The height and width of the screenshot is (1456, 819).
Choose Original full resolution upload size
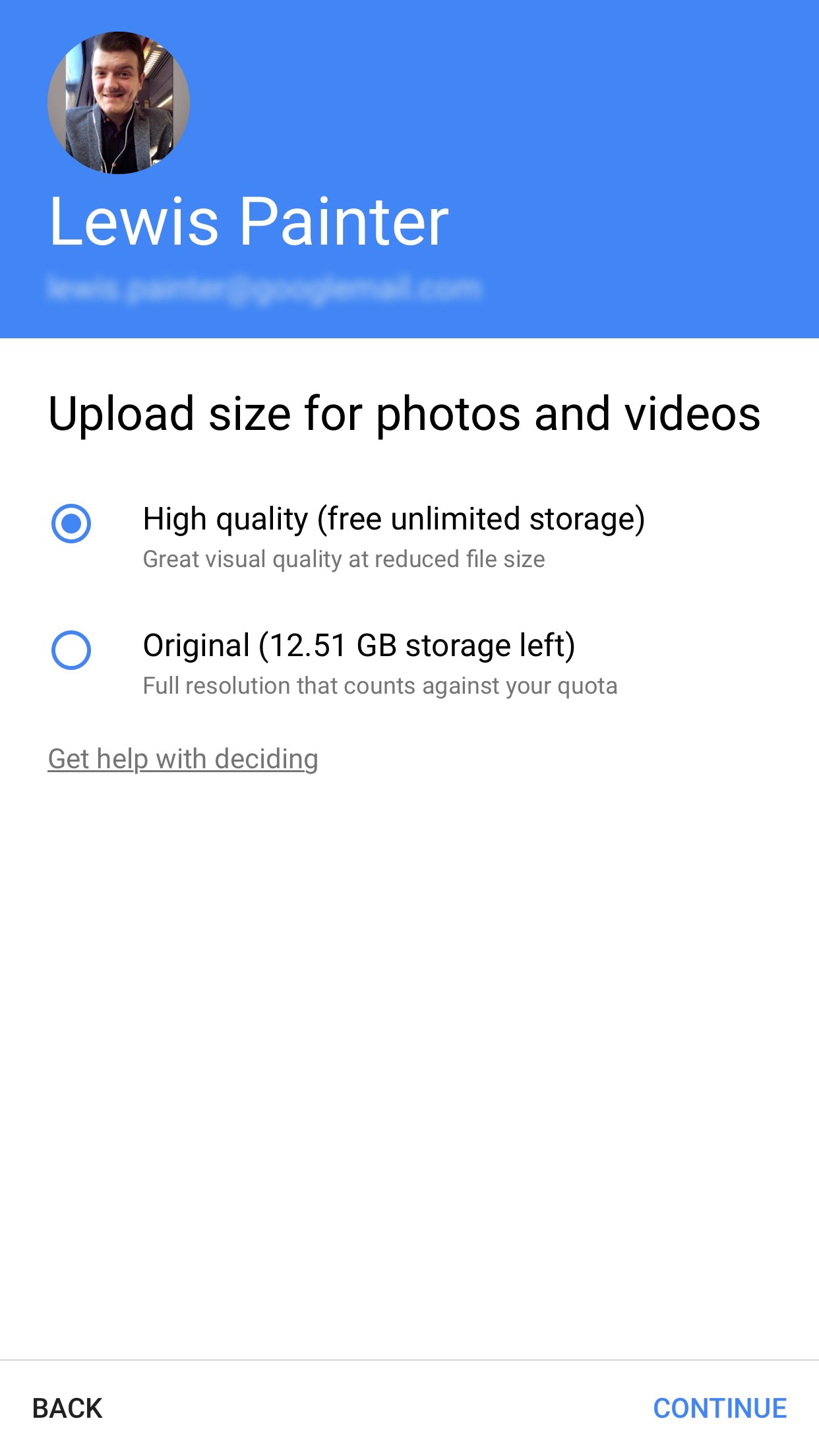tap(71, 650)
